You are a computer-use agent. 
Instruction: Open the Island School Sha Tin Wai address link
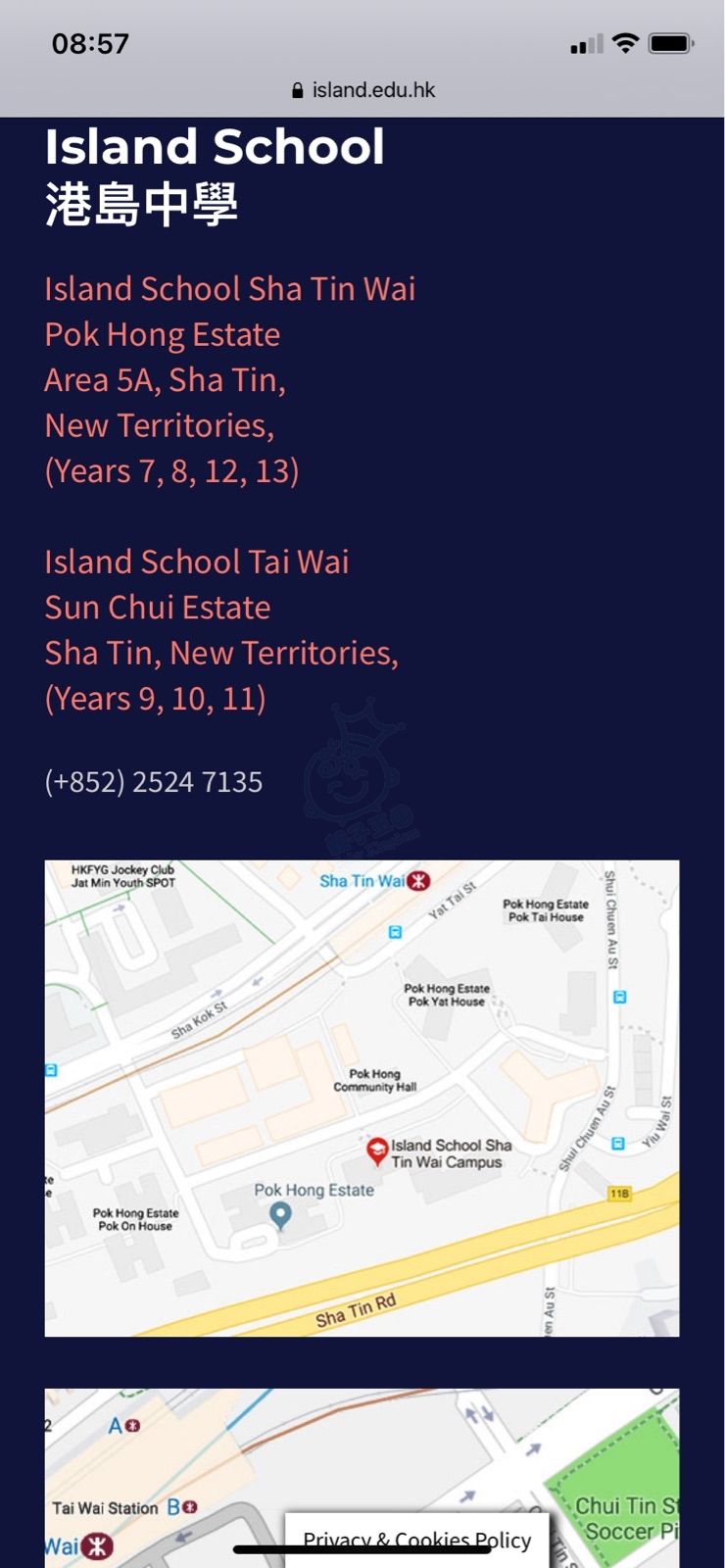(x=229, y=379)
